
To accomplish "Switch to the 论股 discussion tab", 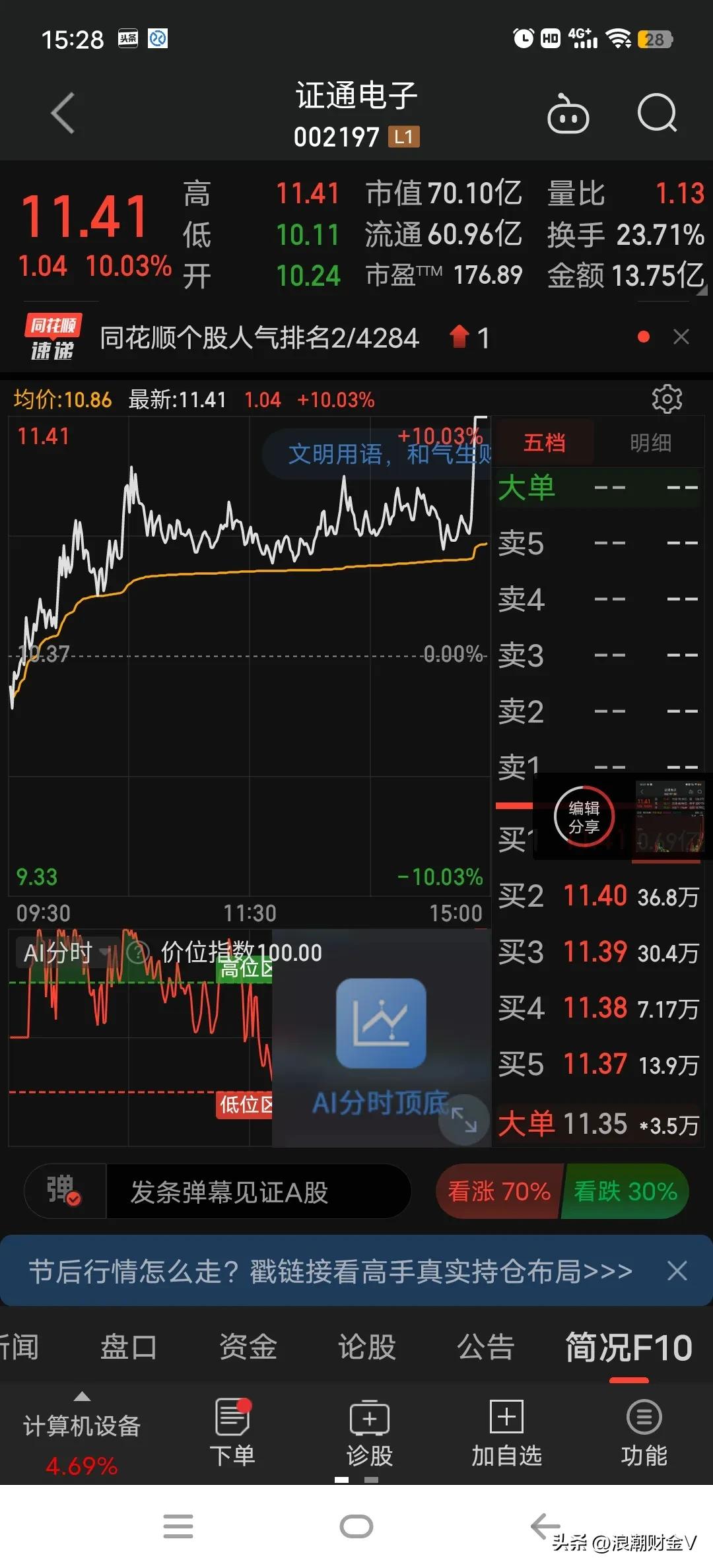I will click(x=366, y=1347).
